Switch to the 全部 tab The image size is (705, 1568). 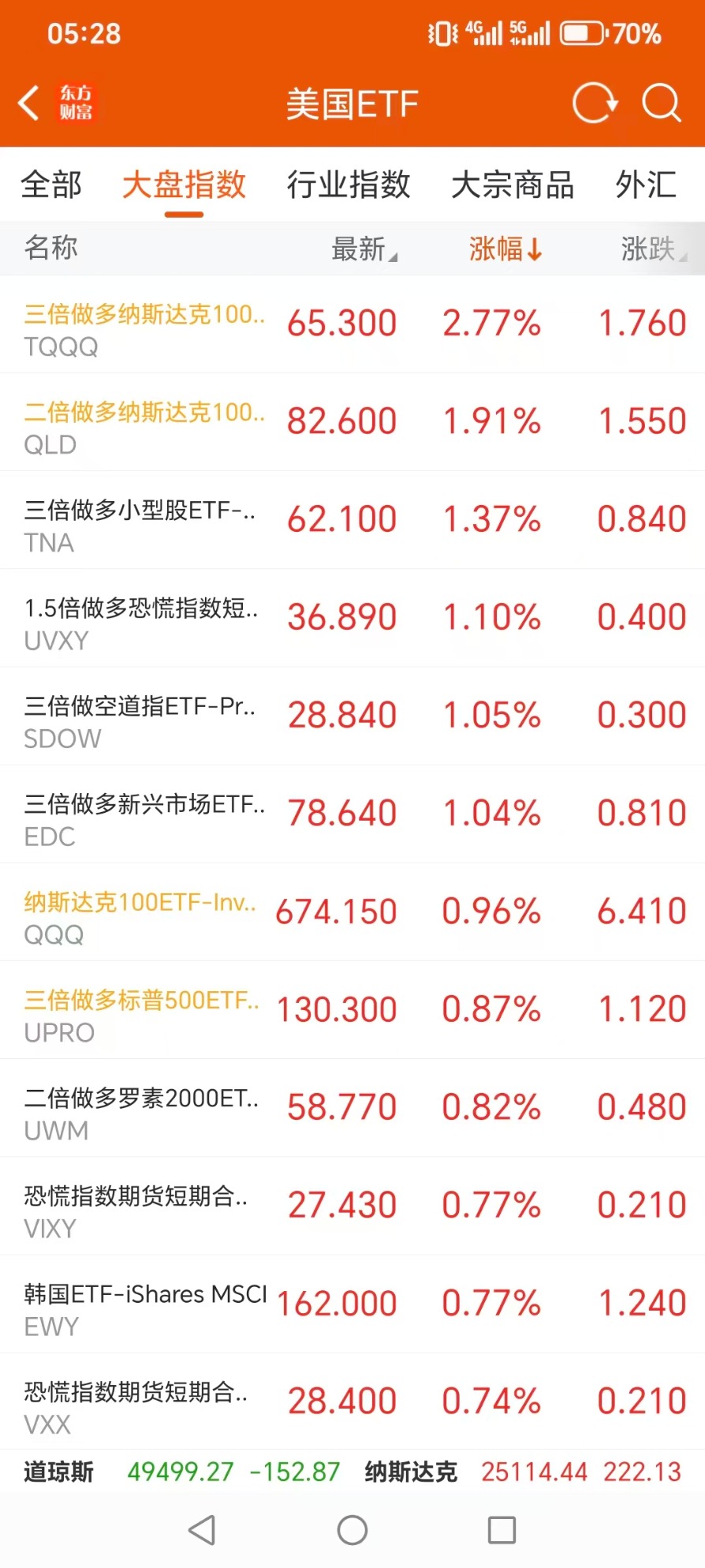point(51,185)
